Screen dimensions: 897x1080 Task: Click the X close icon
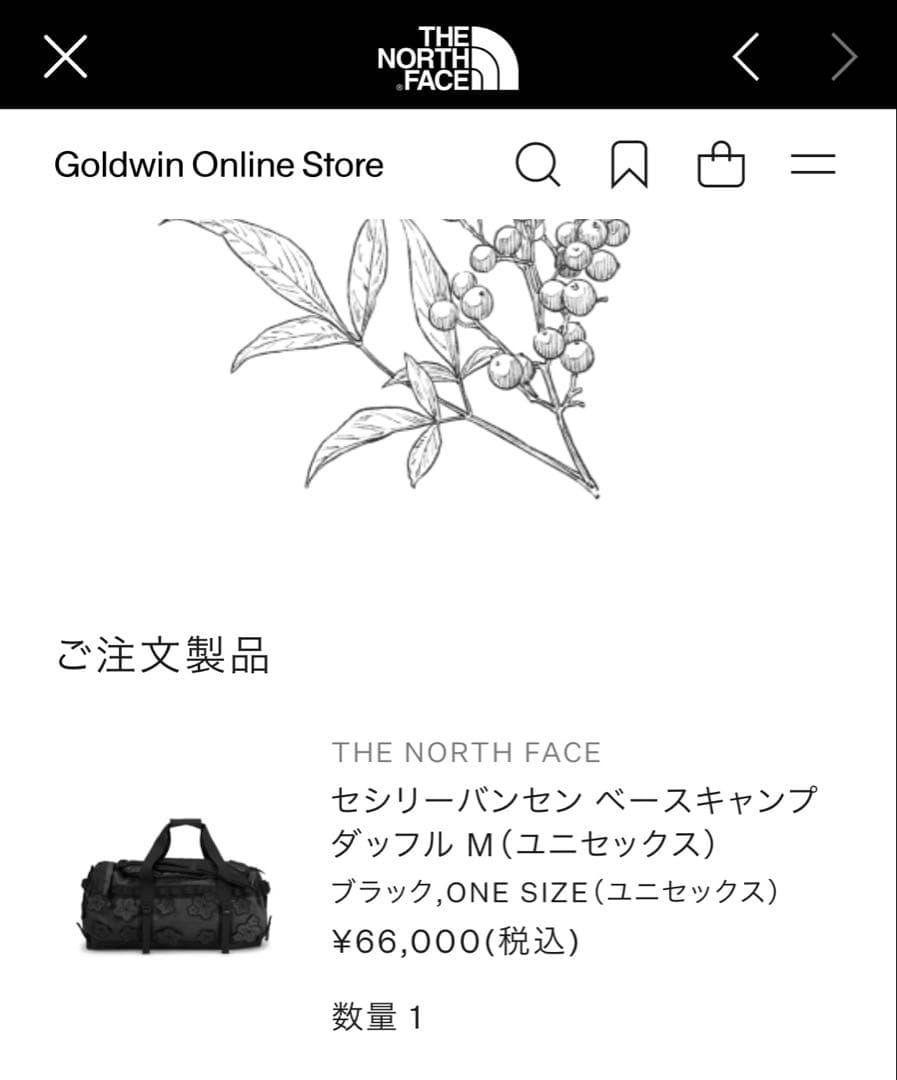click(66, 57)
